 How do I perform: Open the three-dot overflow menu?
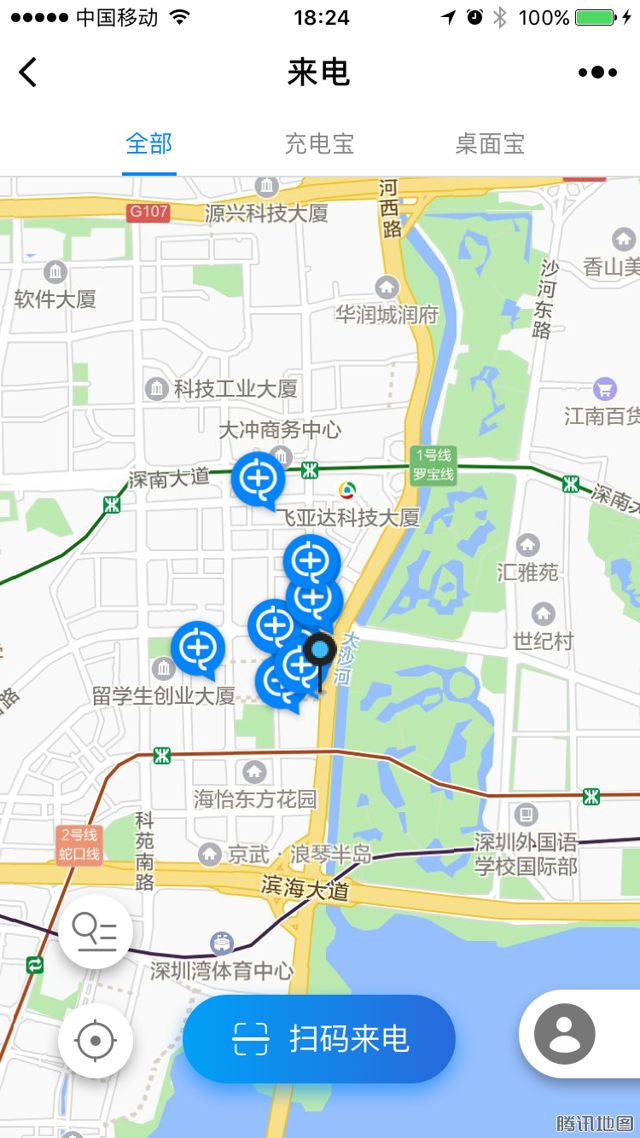point(597,72)
